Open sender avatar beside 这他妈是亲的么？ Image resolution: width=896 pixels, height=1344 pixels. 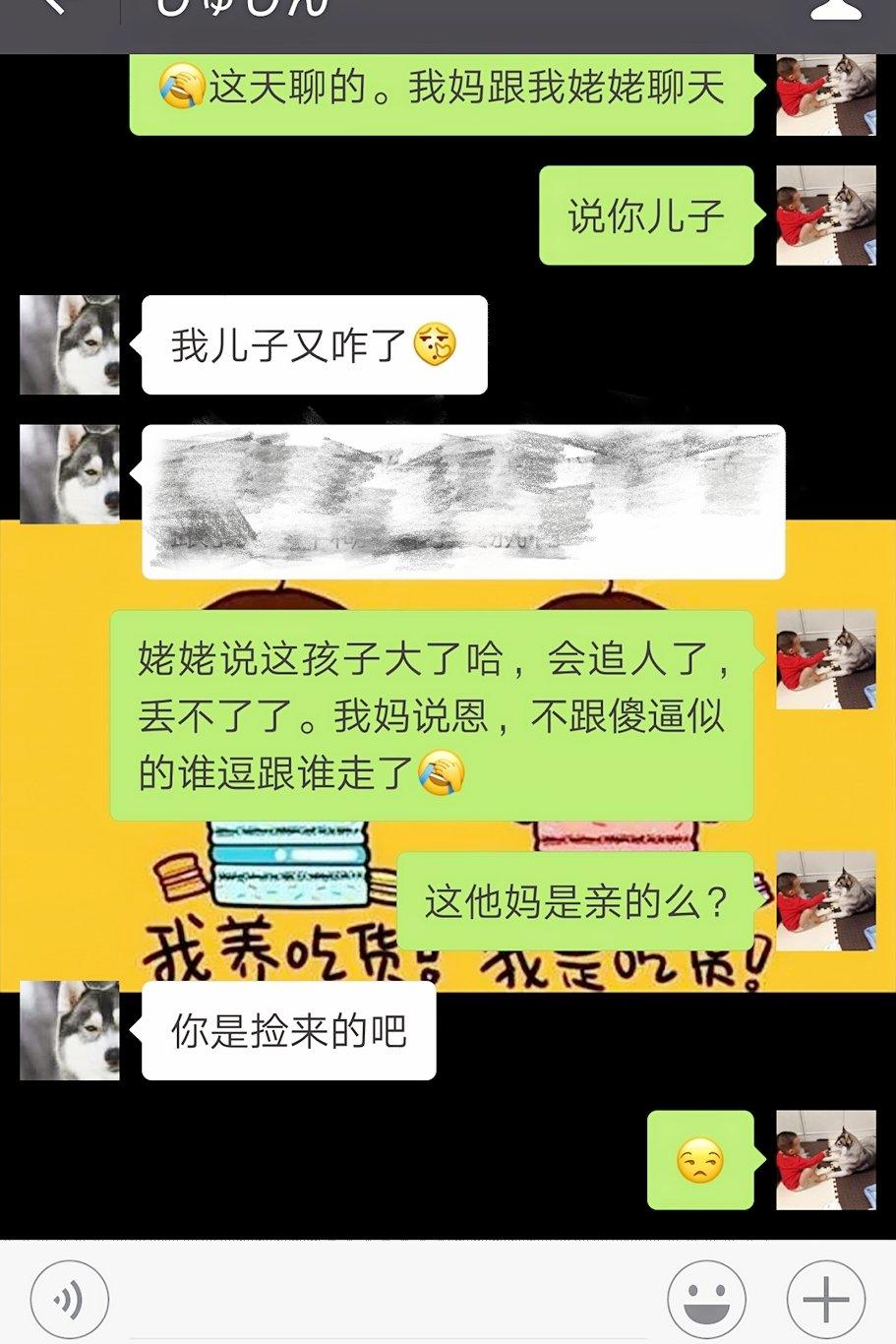[x=825, y=900]
